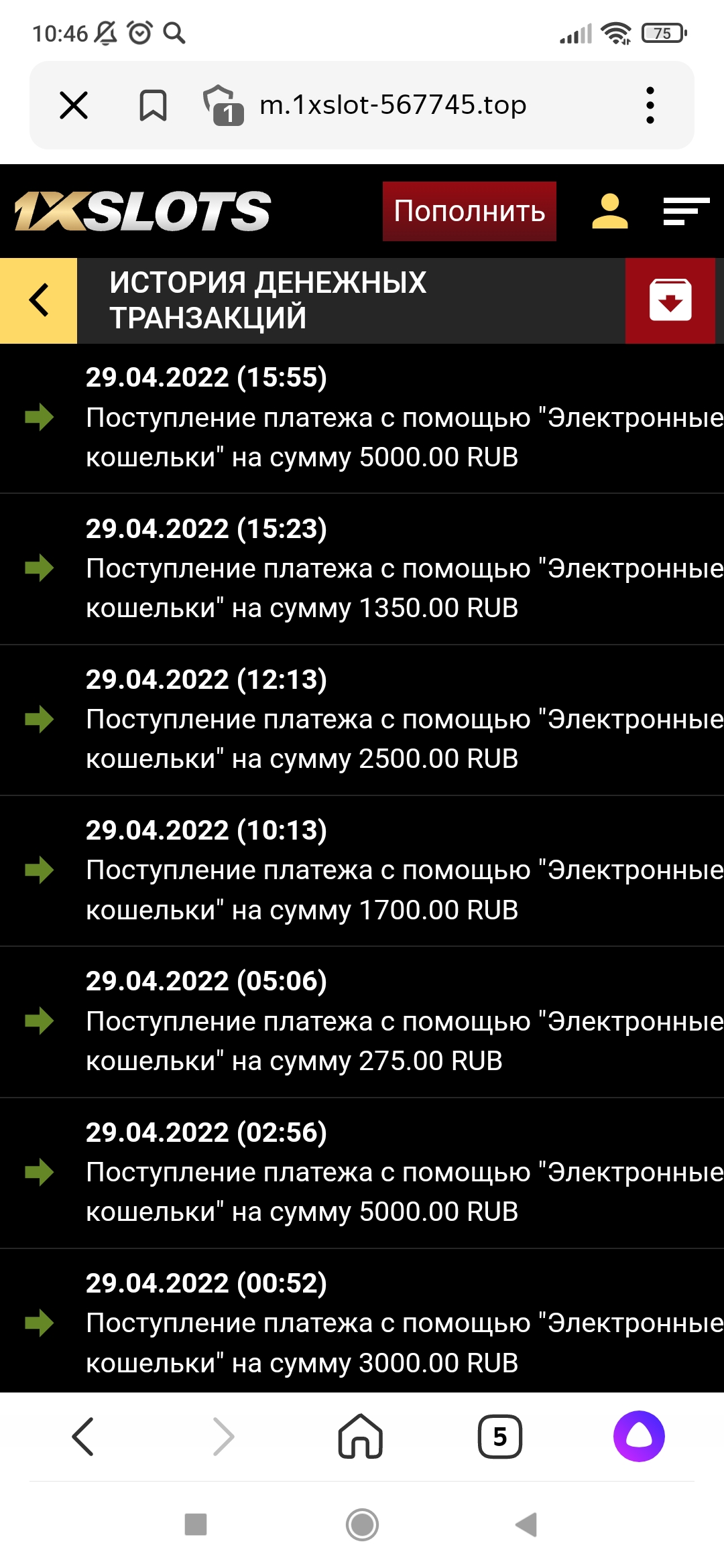Open system recent apps
This screenshot has height=1568, width=724.
click(x=196, y=1524)
